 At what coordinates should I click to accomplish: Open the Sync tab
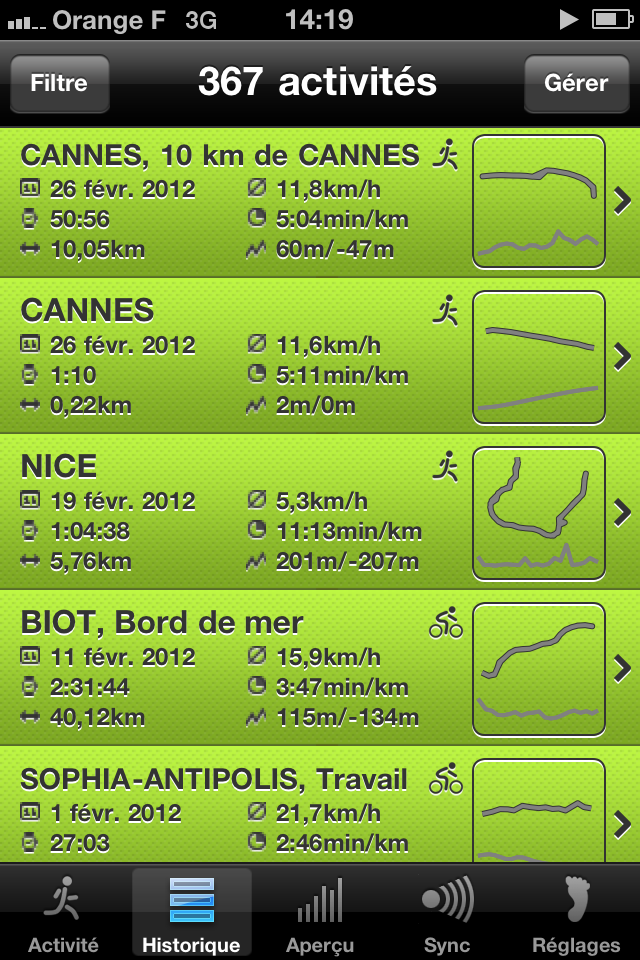click(447, 914)
